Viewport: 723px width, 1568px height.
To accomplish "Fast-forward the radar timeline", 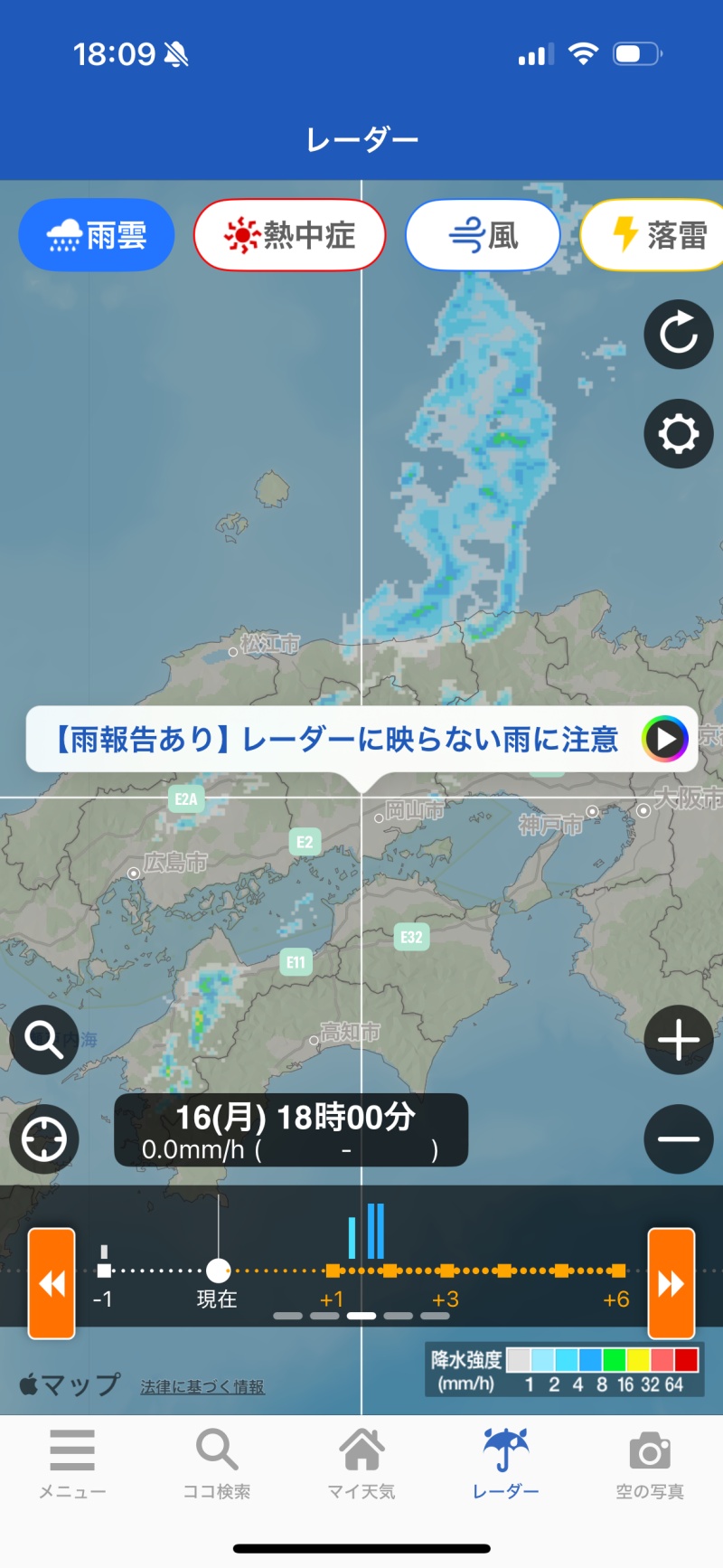I will point(671,1283).
